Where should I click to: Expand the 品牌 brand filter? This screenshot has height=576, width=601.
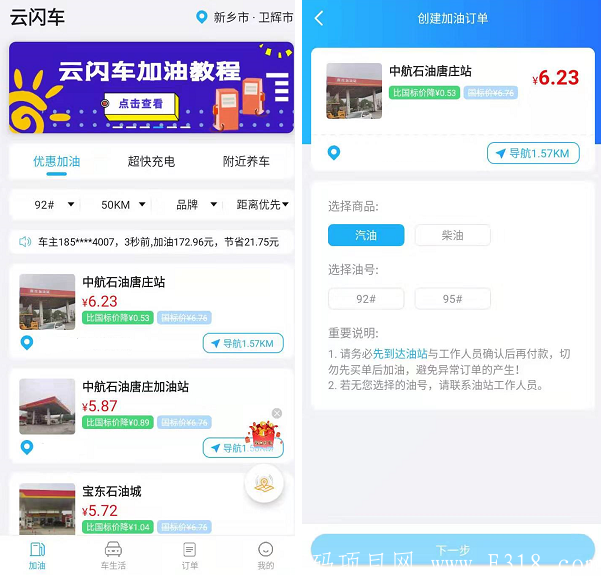coord(196,205)
